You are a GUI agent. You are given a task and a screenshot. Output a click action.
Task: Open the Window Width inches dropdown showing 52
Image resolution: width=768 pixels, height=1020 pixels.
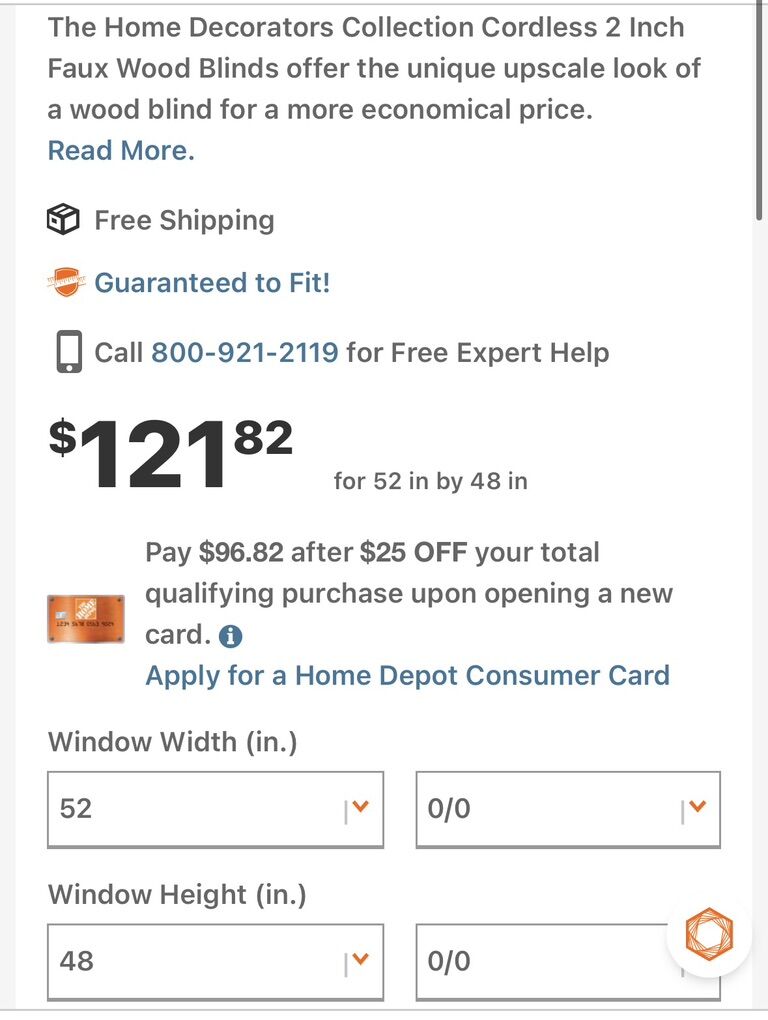click(215, 809)
